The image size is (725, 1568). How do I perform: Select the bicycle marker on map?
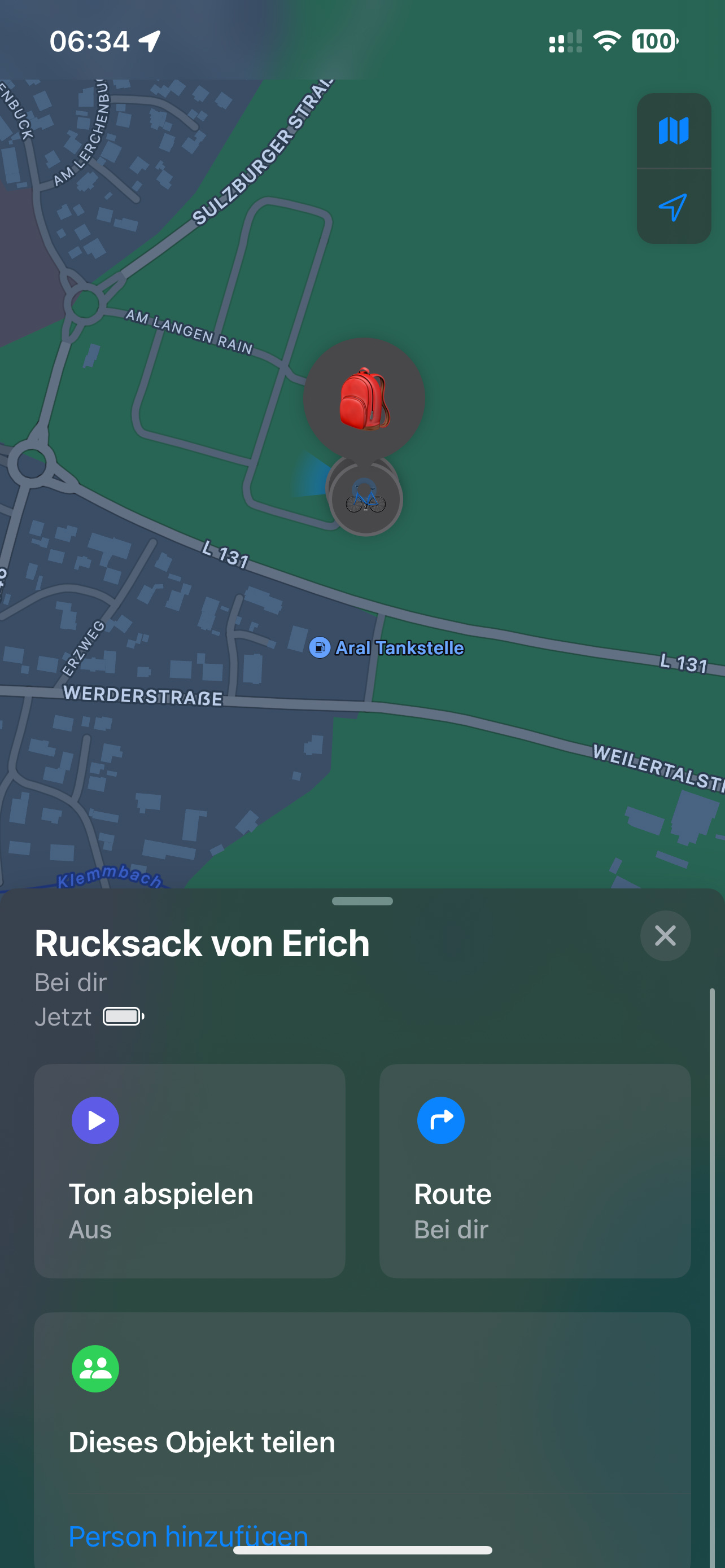click(366, 500)
